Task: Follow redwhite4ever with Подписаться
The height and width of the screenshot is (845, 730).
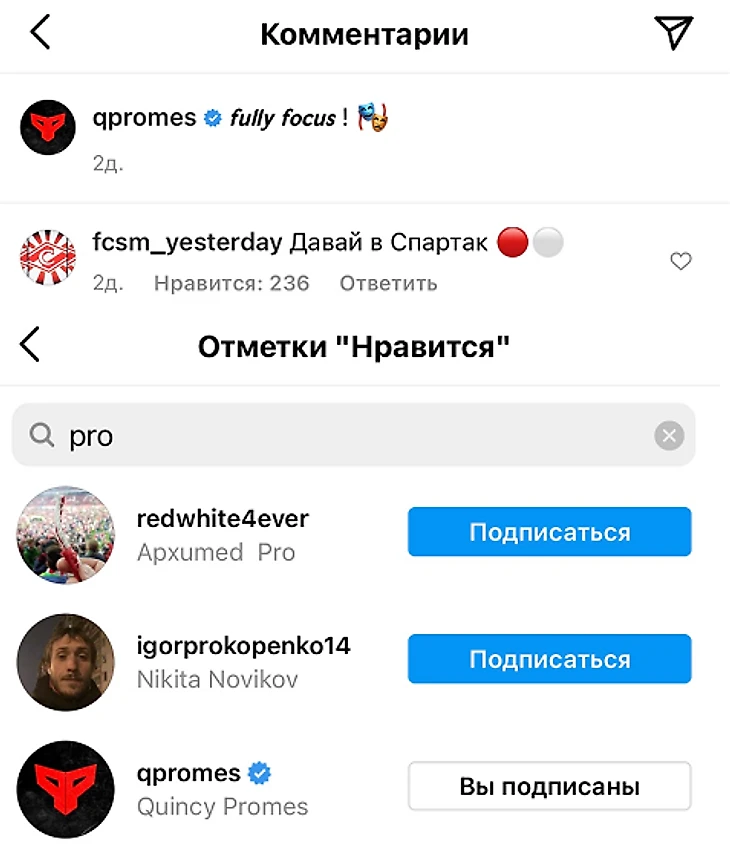Action: [x=549, y=532]
